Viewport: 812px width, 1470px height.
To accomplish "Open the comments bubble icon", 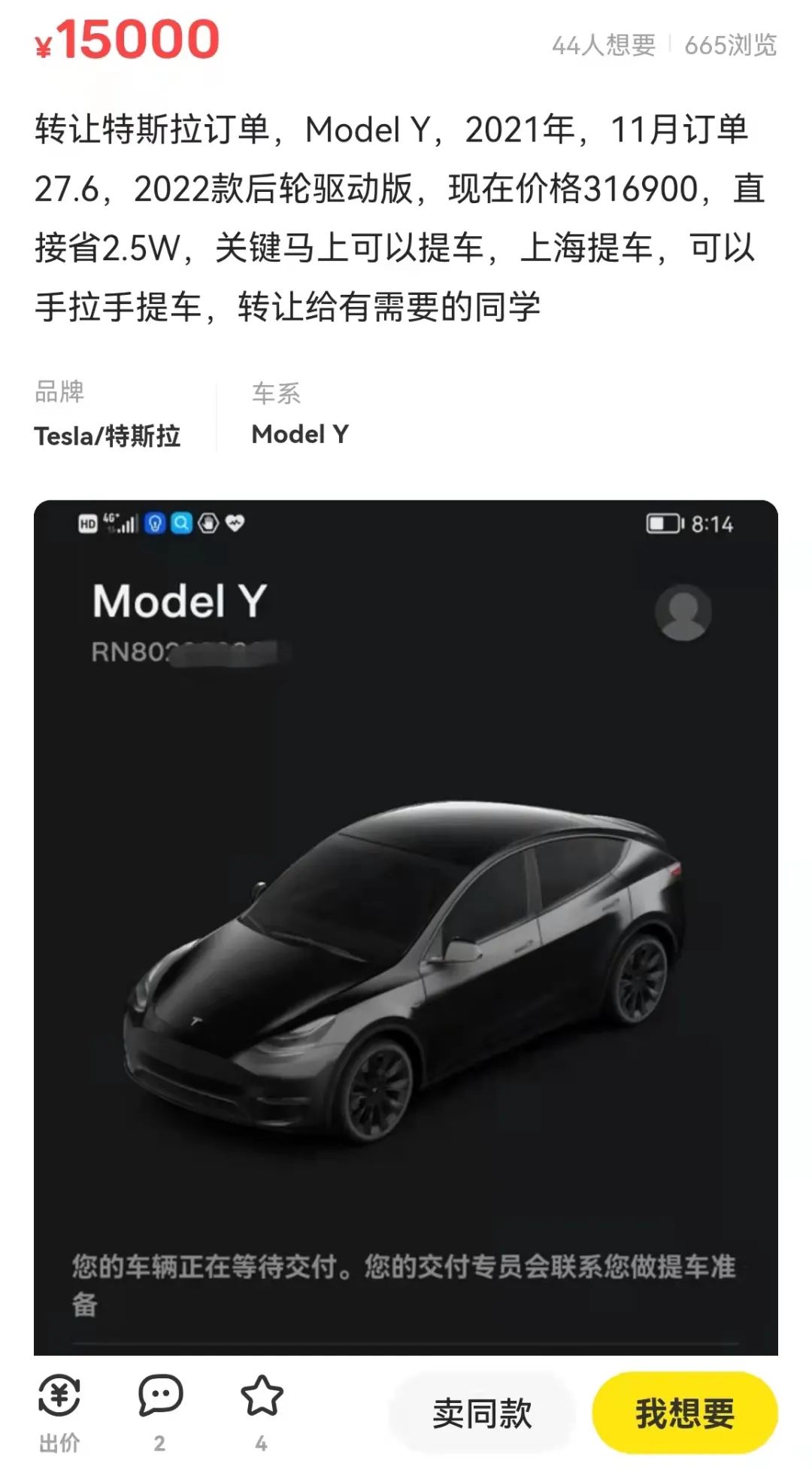I will 160,1396.
